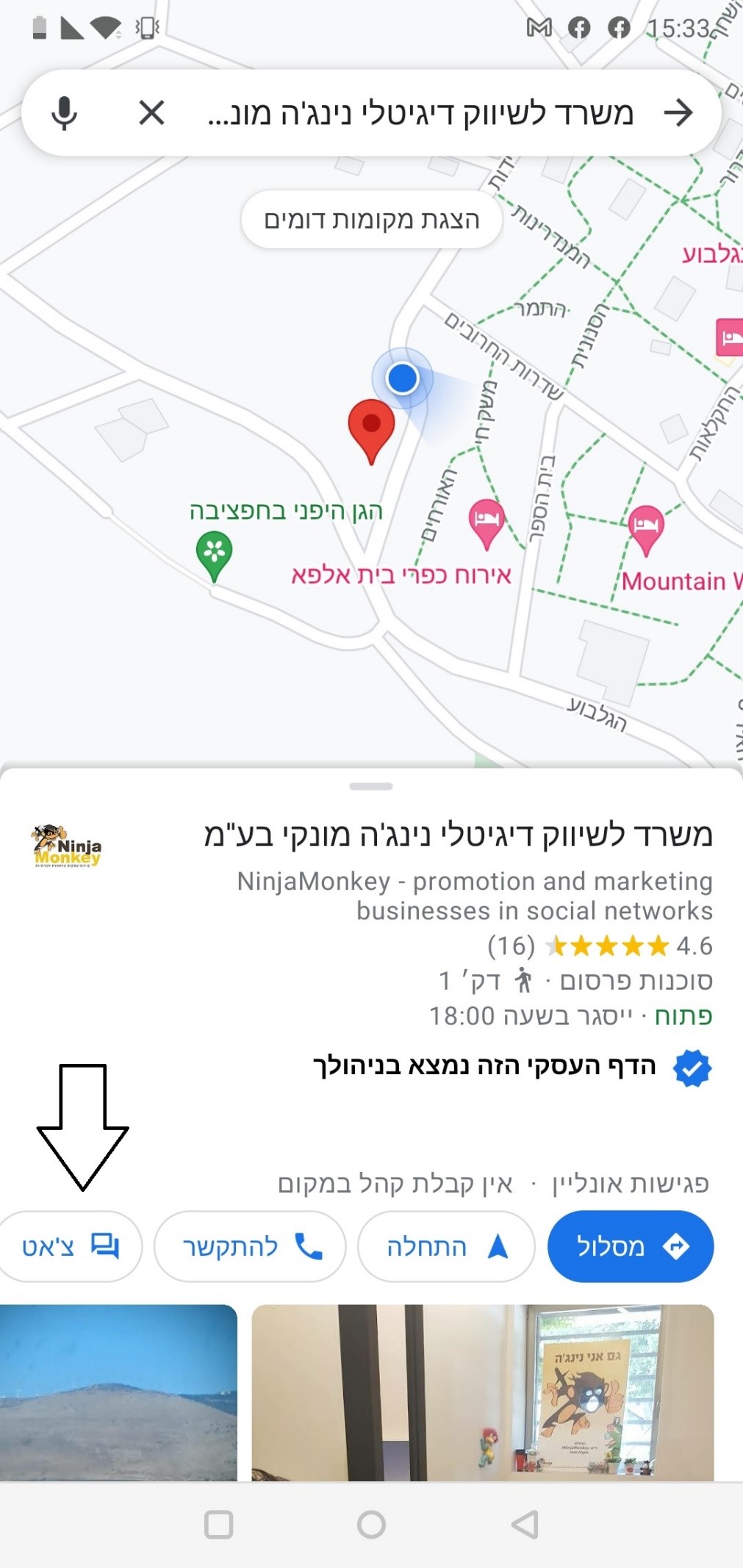
Task: Open recent apps with the square button
Action: 218,1525
